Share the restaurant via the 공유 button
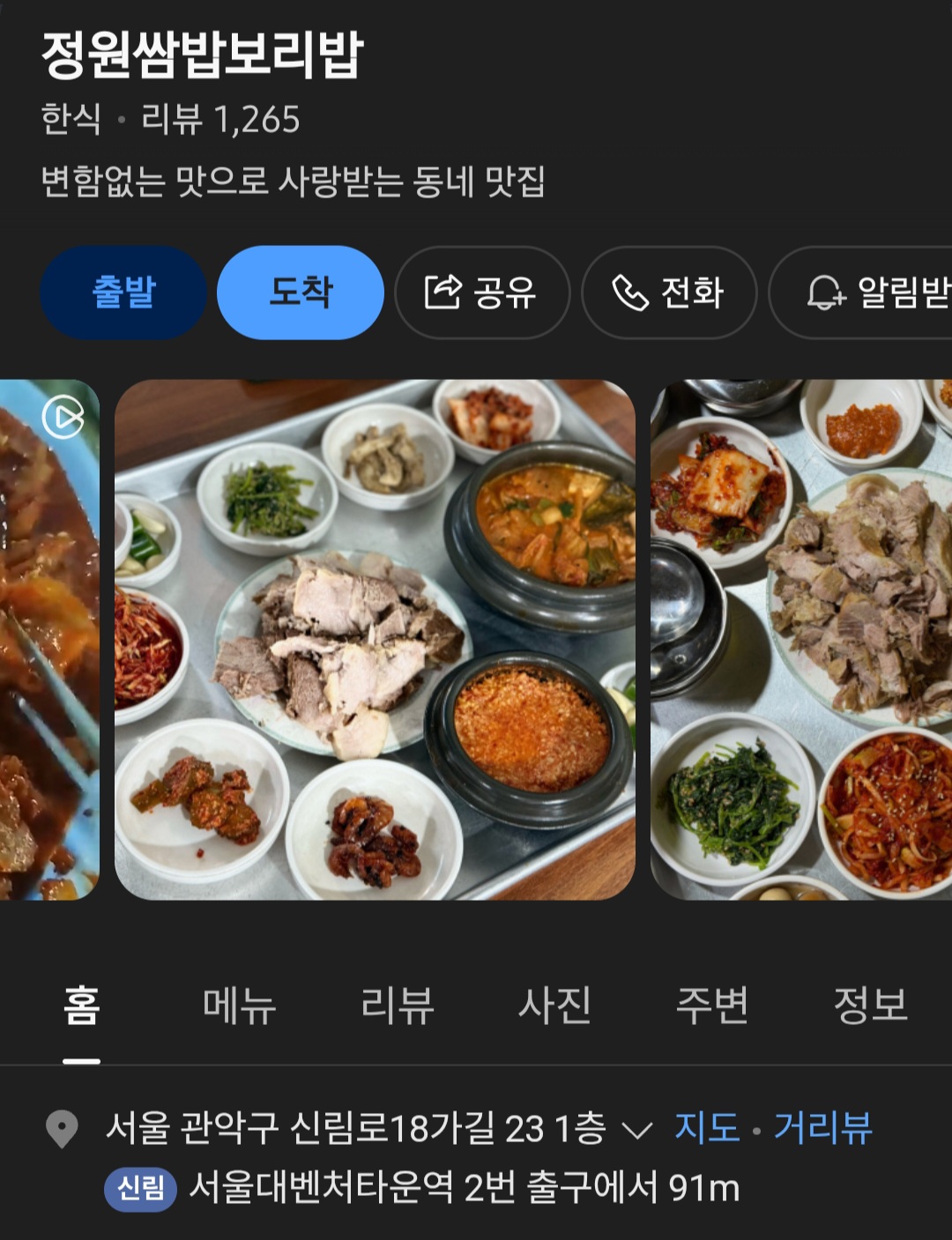952x1240 pixels. pyautogui.click(x=482, y=293)
